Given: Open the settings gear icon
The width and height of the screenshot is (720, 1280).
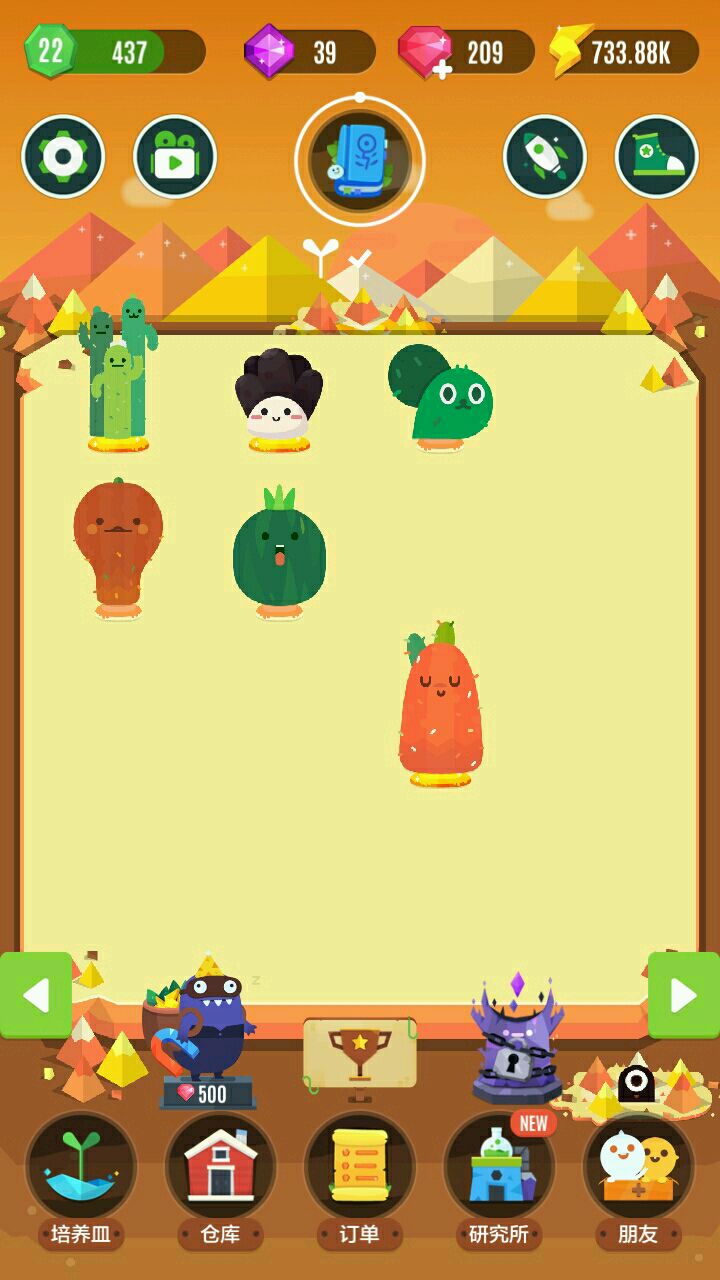Looking at the screenshot, I should pos(63,157).
